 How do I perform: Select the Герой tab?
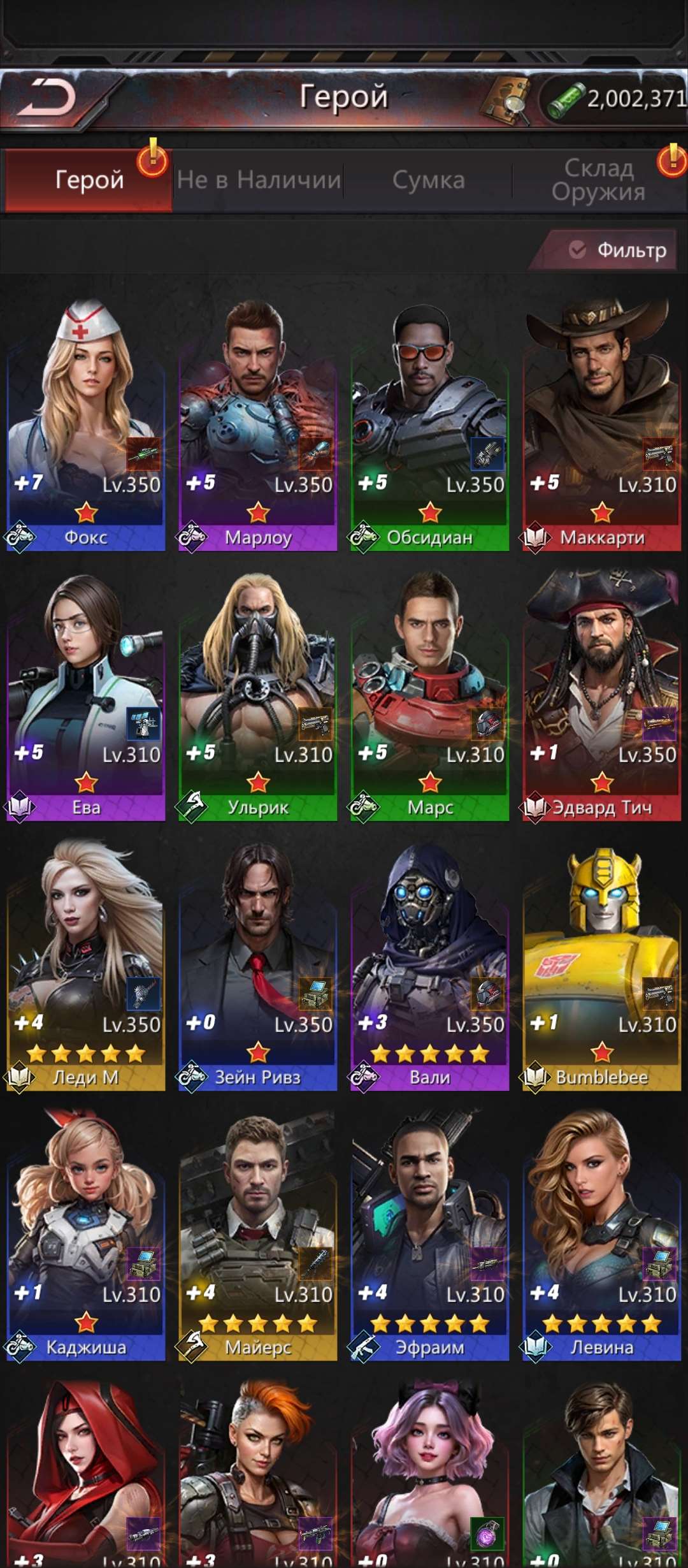coord(89,180)
